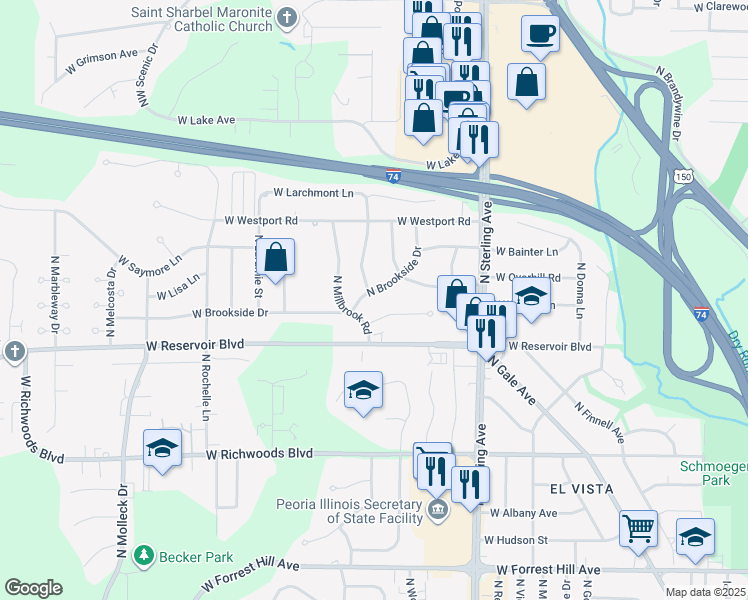Open Saint Sharbel Maronite Catholic Church pin

[x=287, y=19]
